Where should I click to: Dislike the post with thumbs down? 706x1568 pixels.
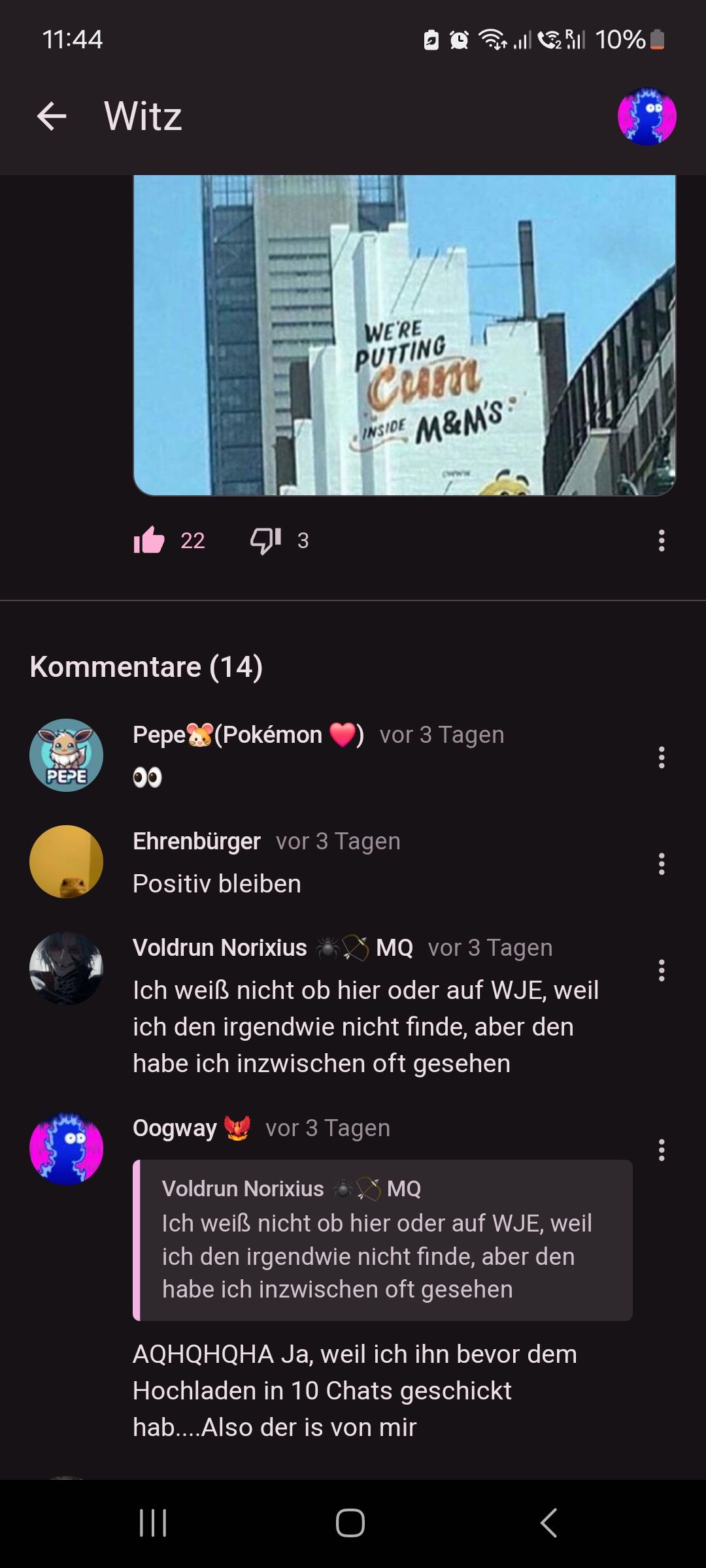coord(265,540)
